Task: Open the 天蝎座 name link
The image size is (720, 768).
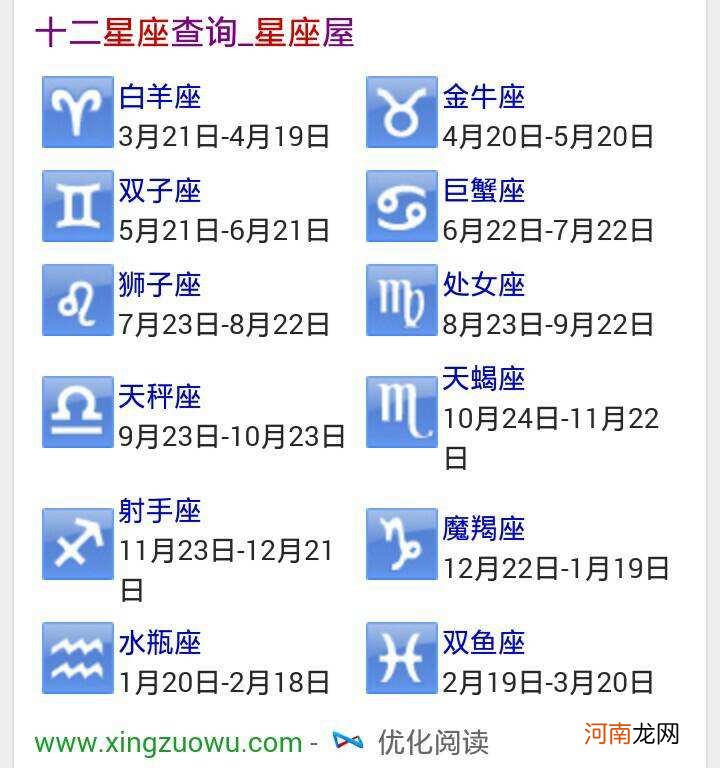Action: pos(485,378)
